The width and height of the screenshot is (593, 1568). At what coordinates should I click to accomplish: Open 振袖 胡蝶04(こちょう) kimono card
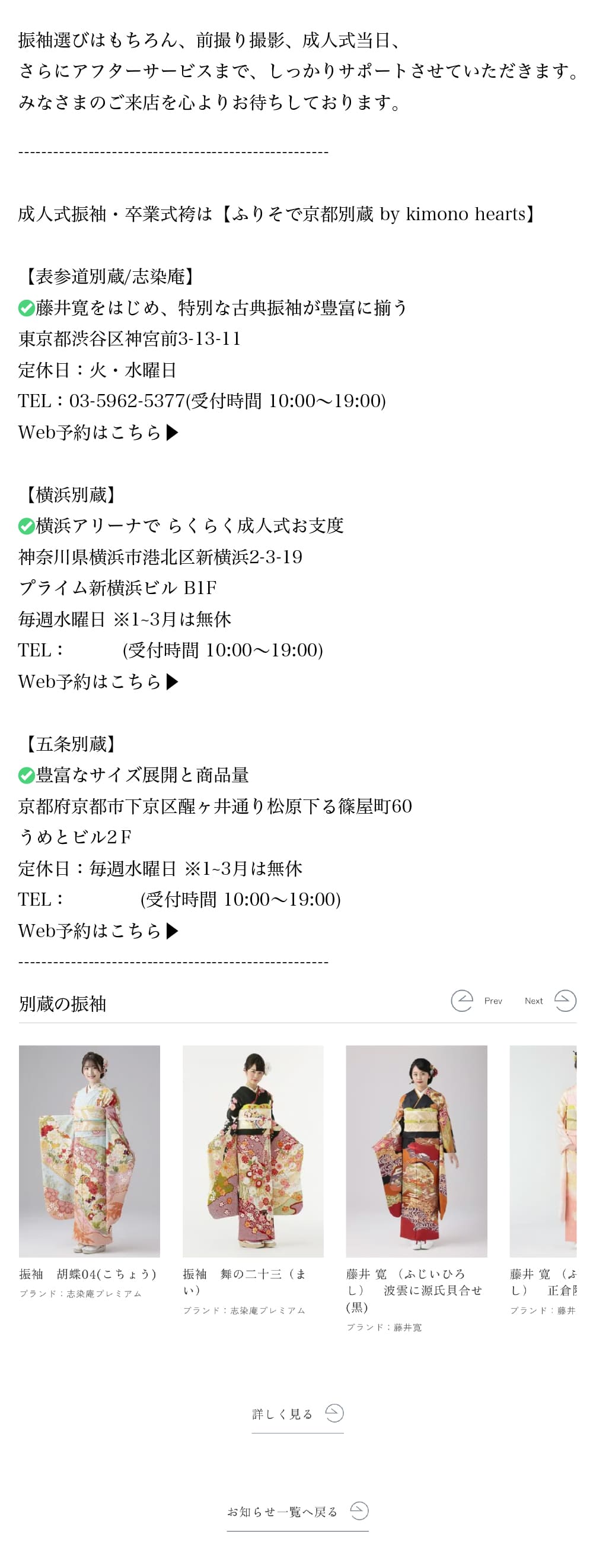[x=90, y=1151]
